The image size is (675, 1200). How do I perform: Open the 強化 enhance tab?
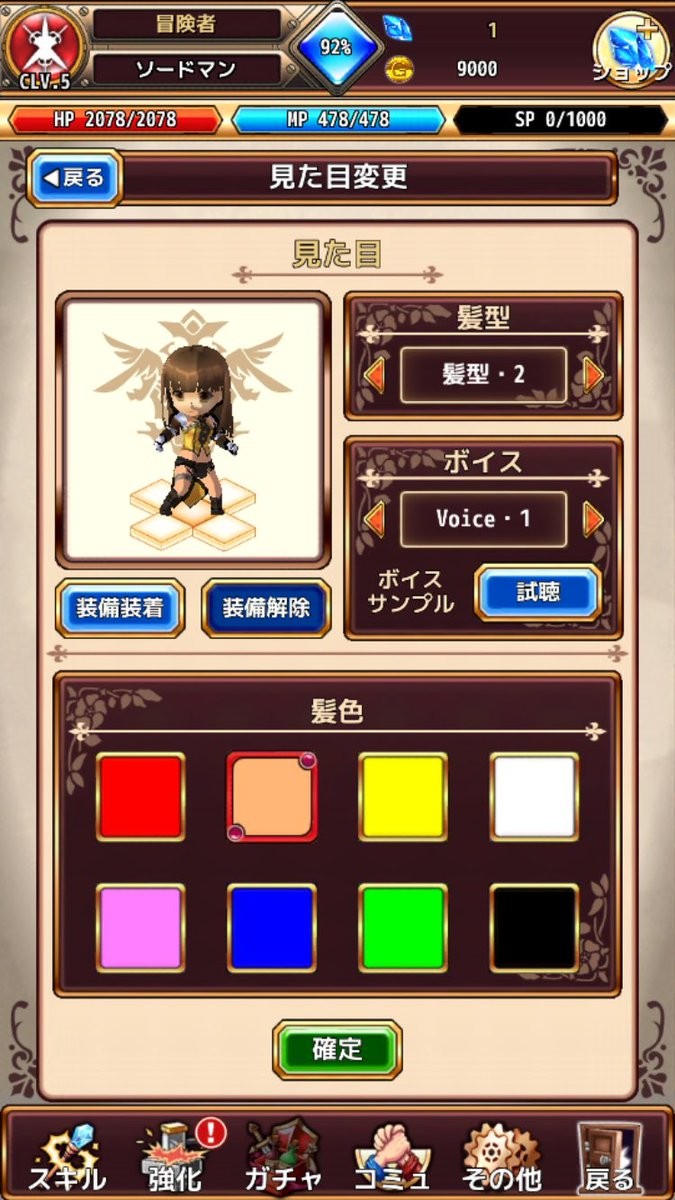(177, 1155)
